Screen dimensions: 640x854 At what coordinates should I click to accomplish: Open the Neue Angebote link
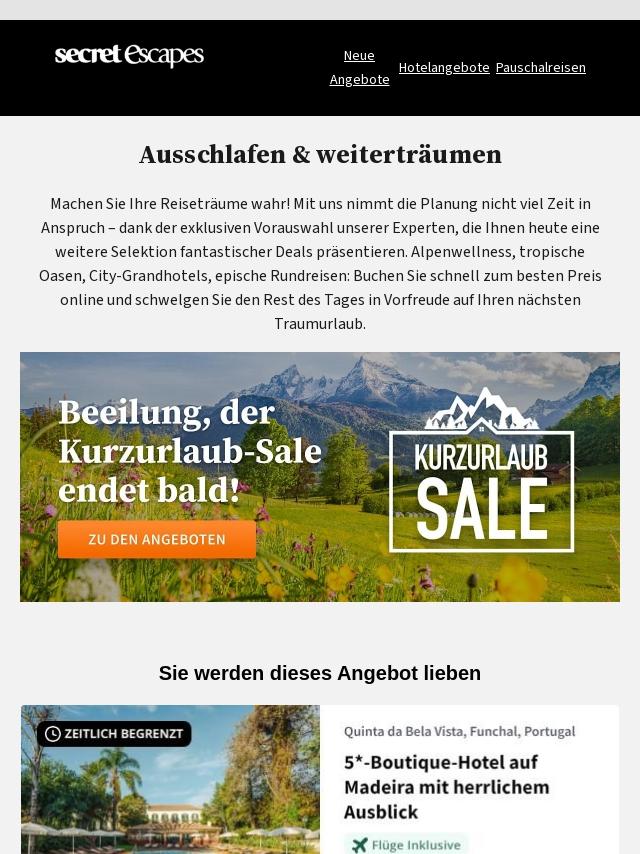tap(359, 67)
